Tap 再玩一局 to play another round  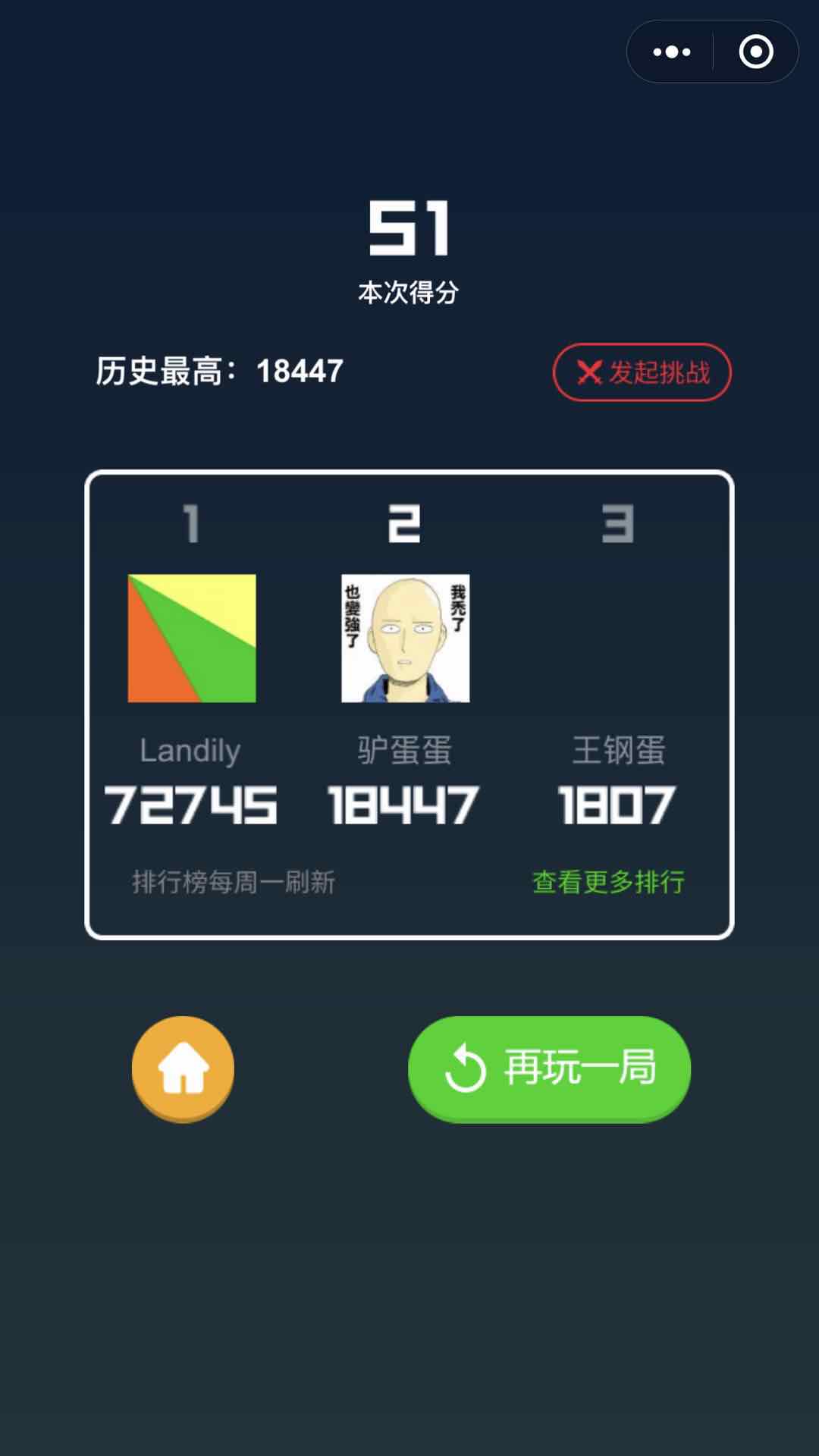pos(549,1068)
